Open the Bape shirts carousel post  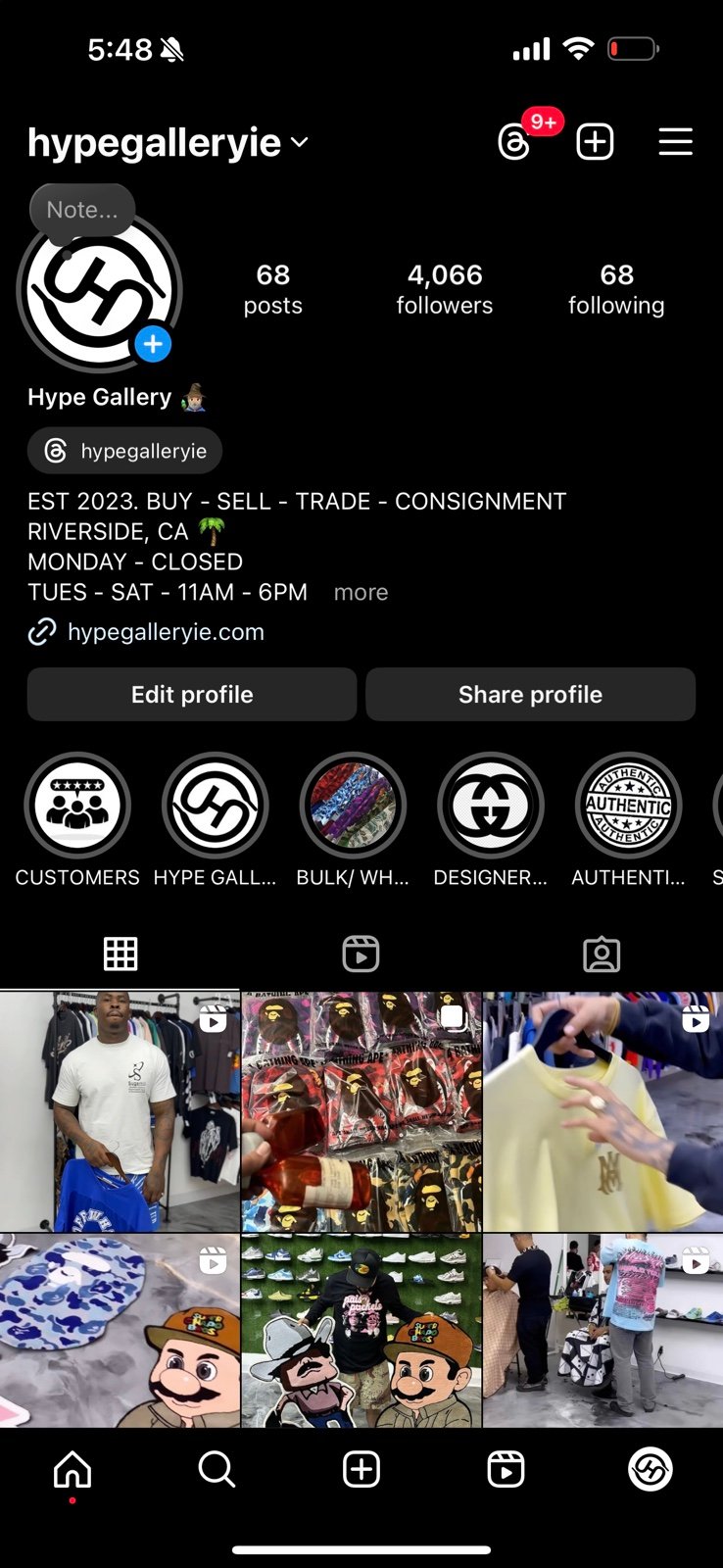click(x=361, y=1111)
